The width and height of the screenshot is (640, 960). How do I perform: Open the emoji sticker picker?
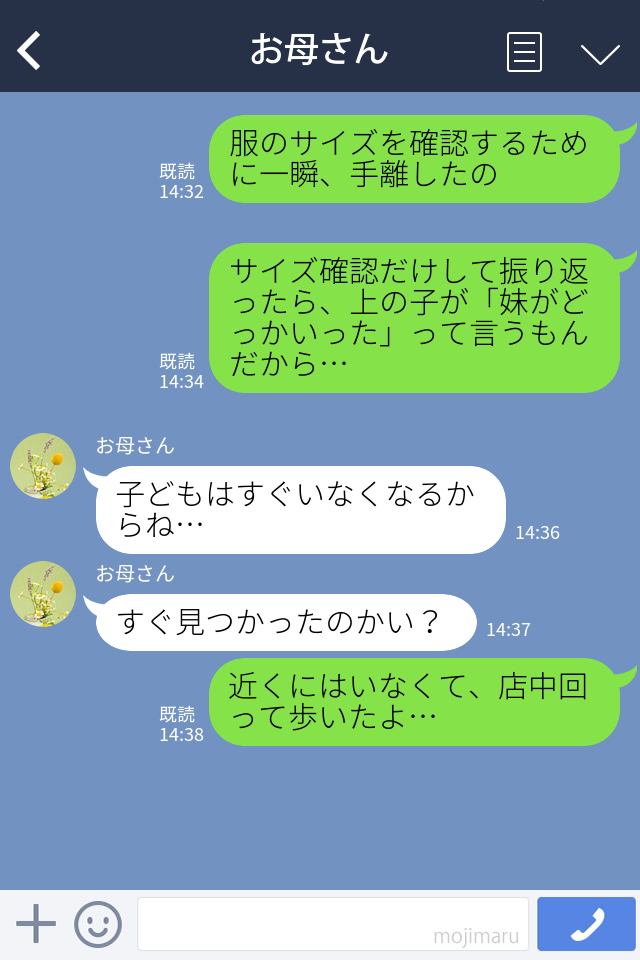tap(98, 923)
